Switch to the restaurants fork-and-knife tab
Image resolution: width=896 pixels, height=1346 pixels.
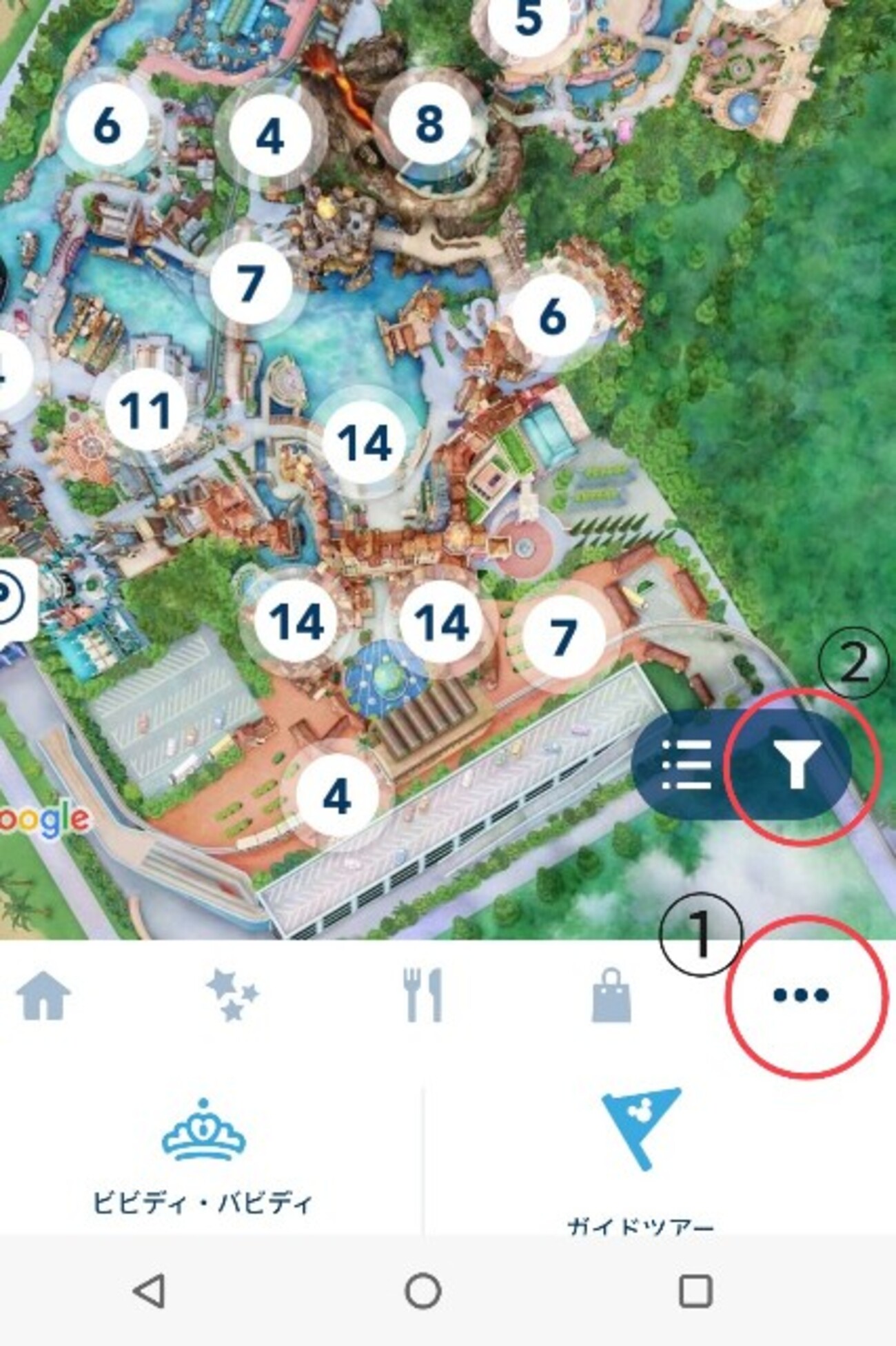point(422,995)
